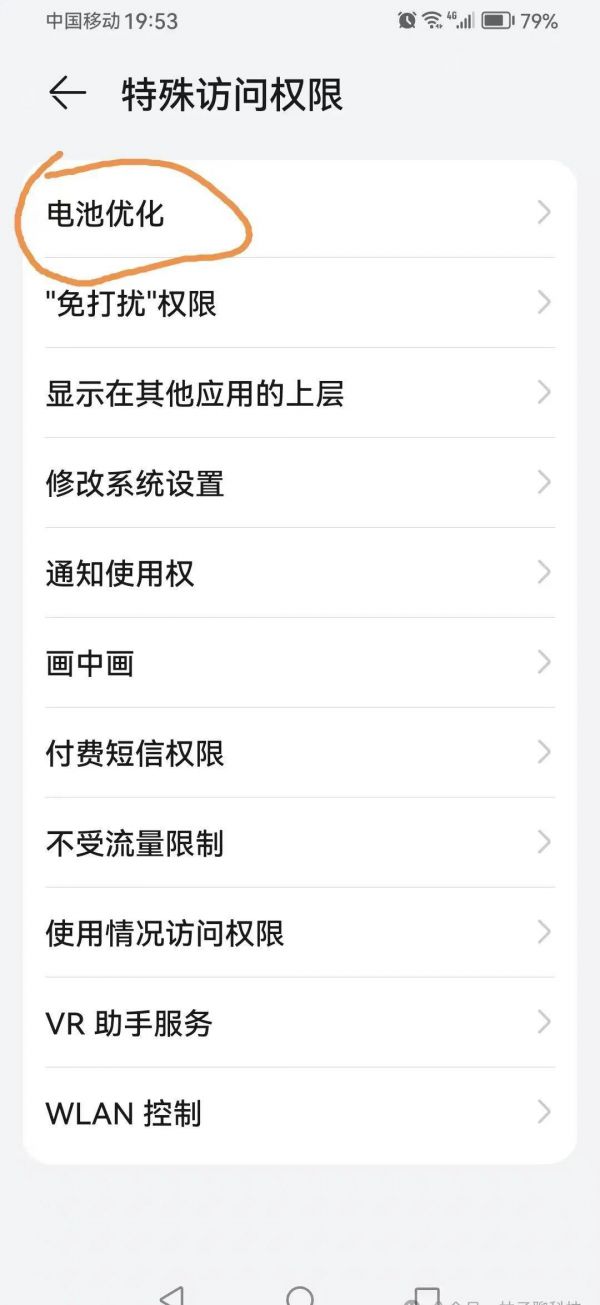Tap the system home button
600x1305 pixels.
point(299,1296)
